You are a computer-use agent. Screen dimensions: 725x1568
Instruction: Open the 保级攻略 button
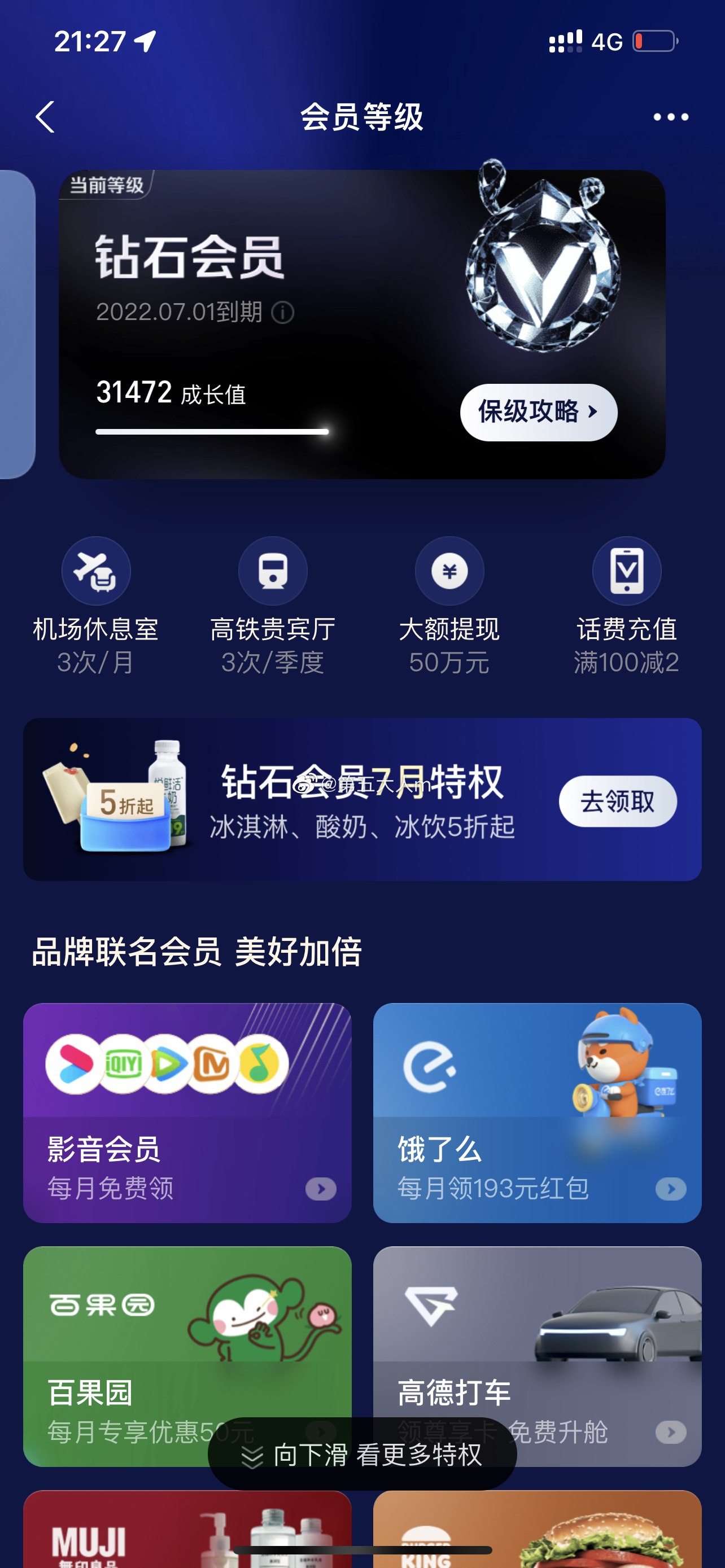click(538, 412)
